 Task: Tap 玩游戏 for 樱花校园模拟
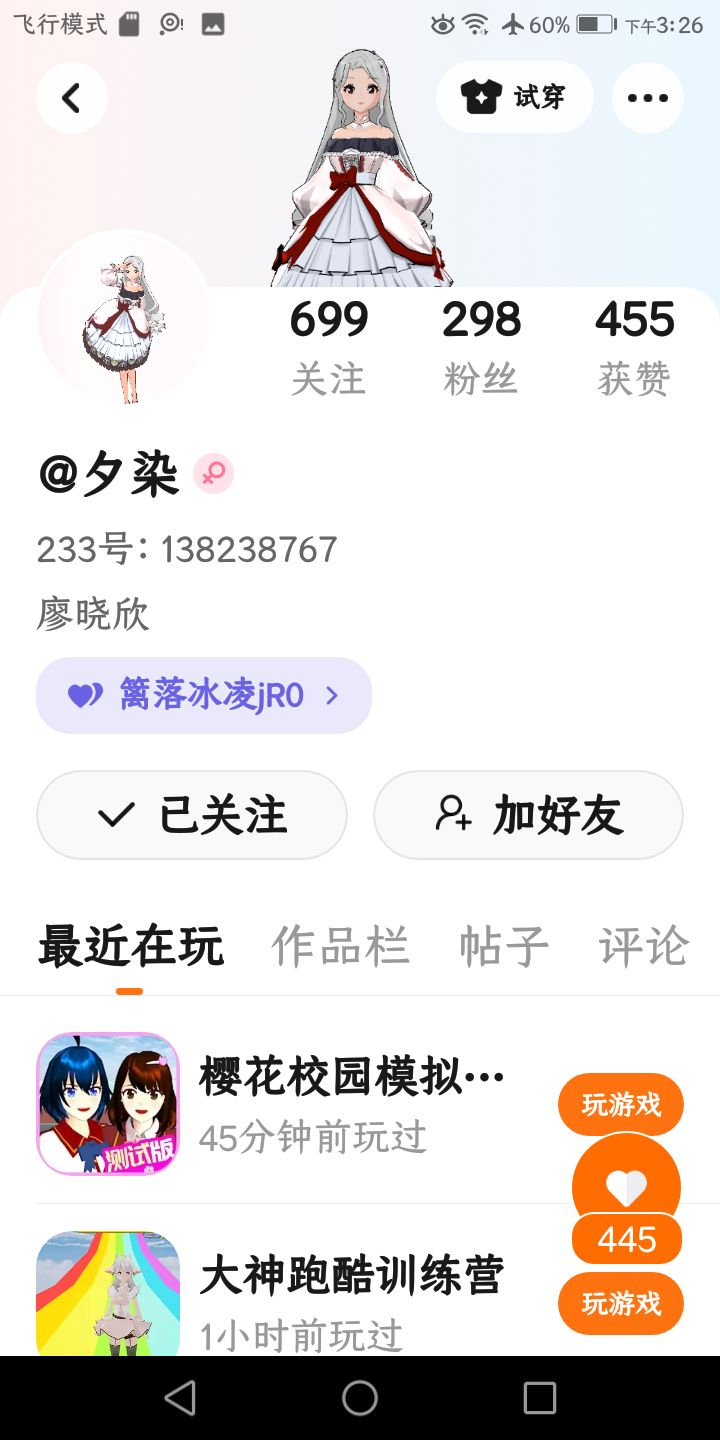tap(621, 1104)
